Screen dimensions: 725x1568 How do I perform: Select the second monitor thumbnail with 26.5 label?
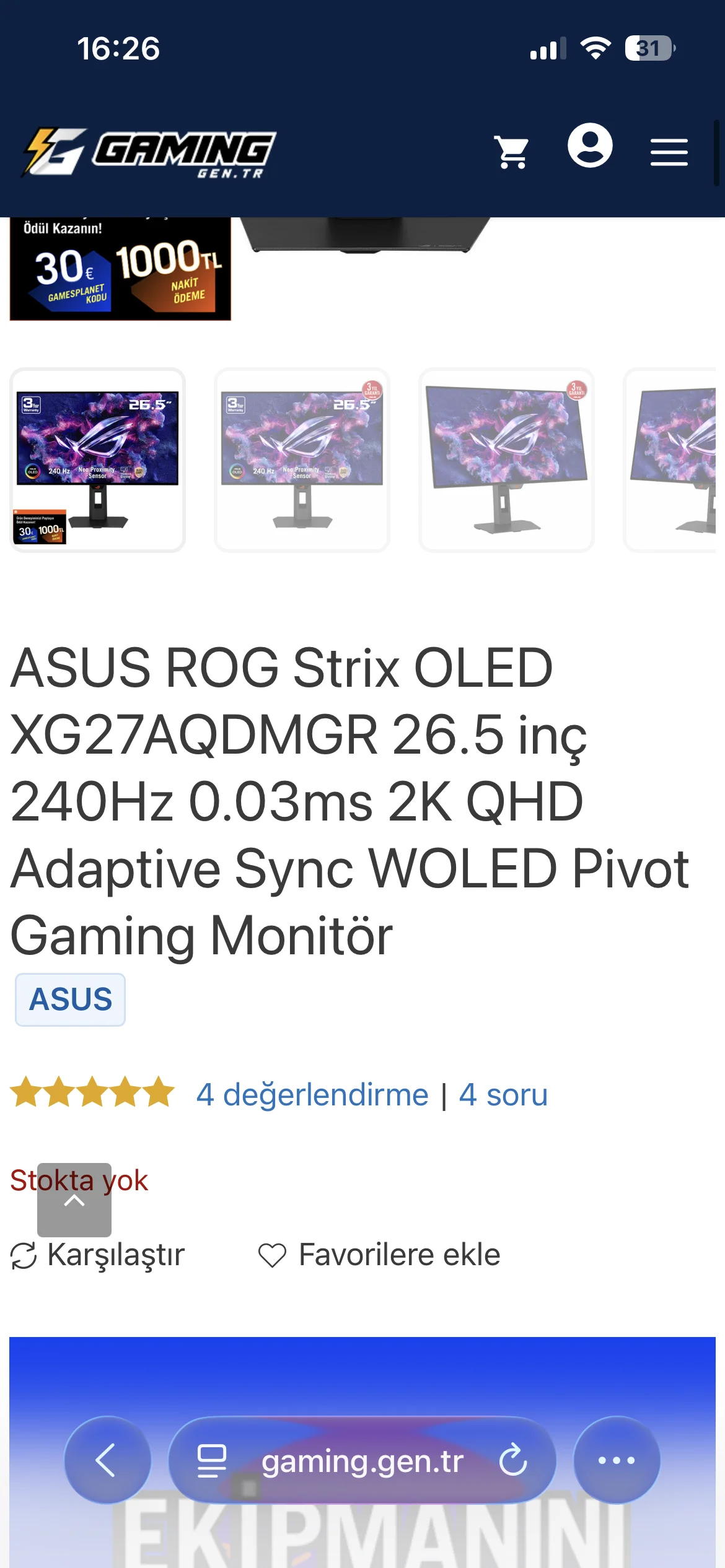(x=302, y=460)
